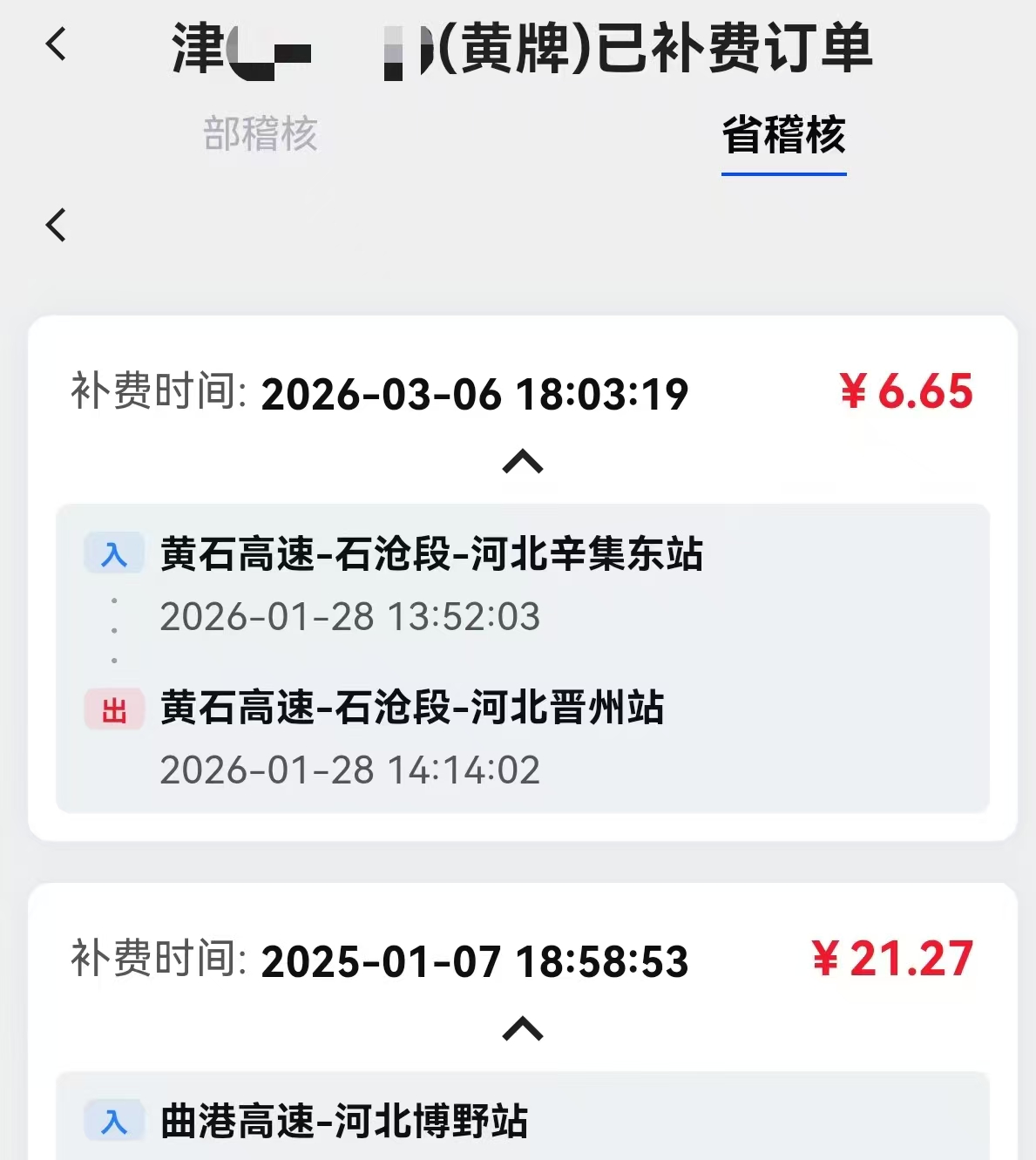Viewport: 1036px width, 1160px height.
Task: Switch to the 部稽核 tab
Action: [x=261, y=135]
